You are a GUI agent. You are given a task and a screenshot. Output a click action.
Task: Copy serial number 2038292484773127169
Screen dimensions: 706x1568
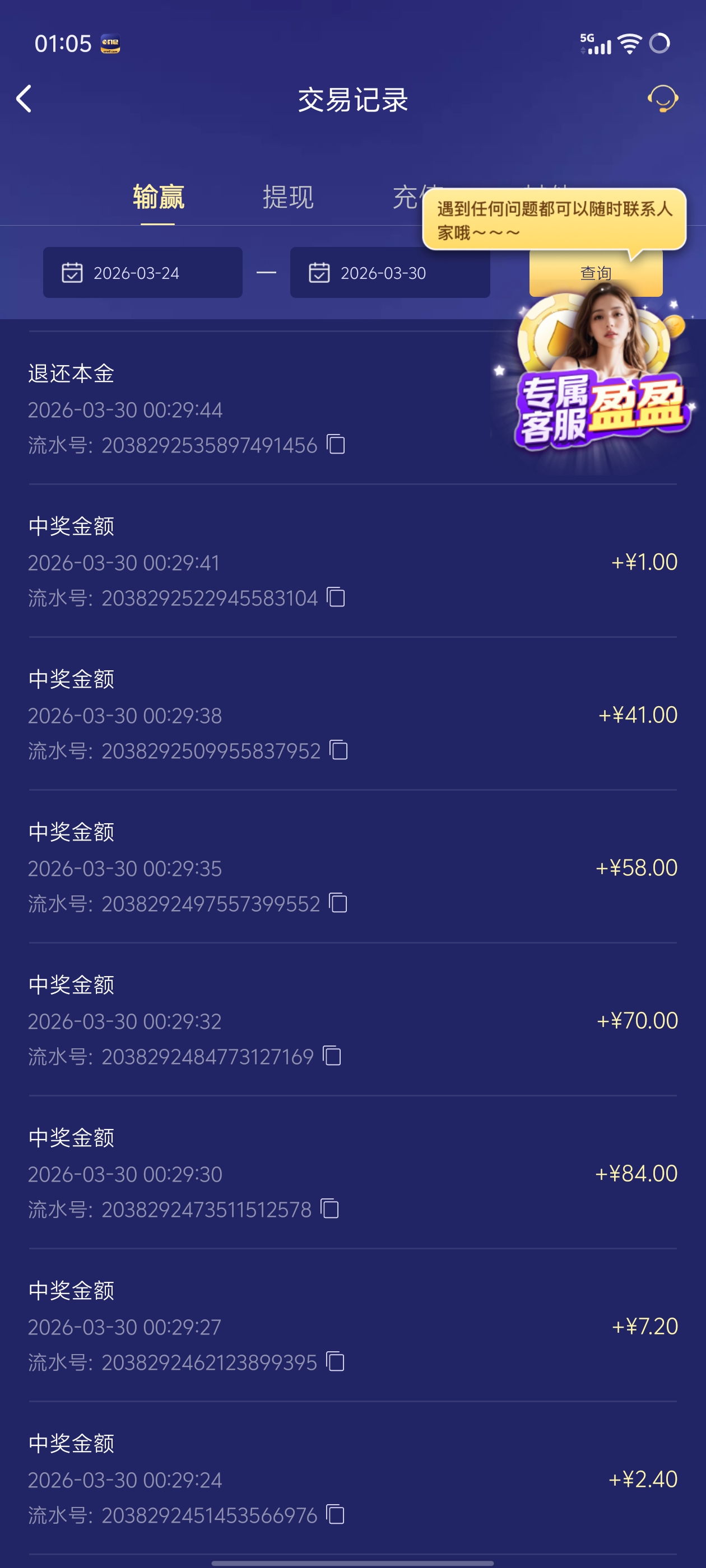(x=332, y=1056)
